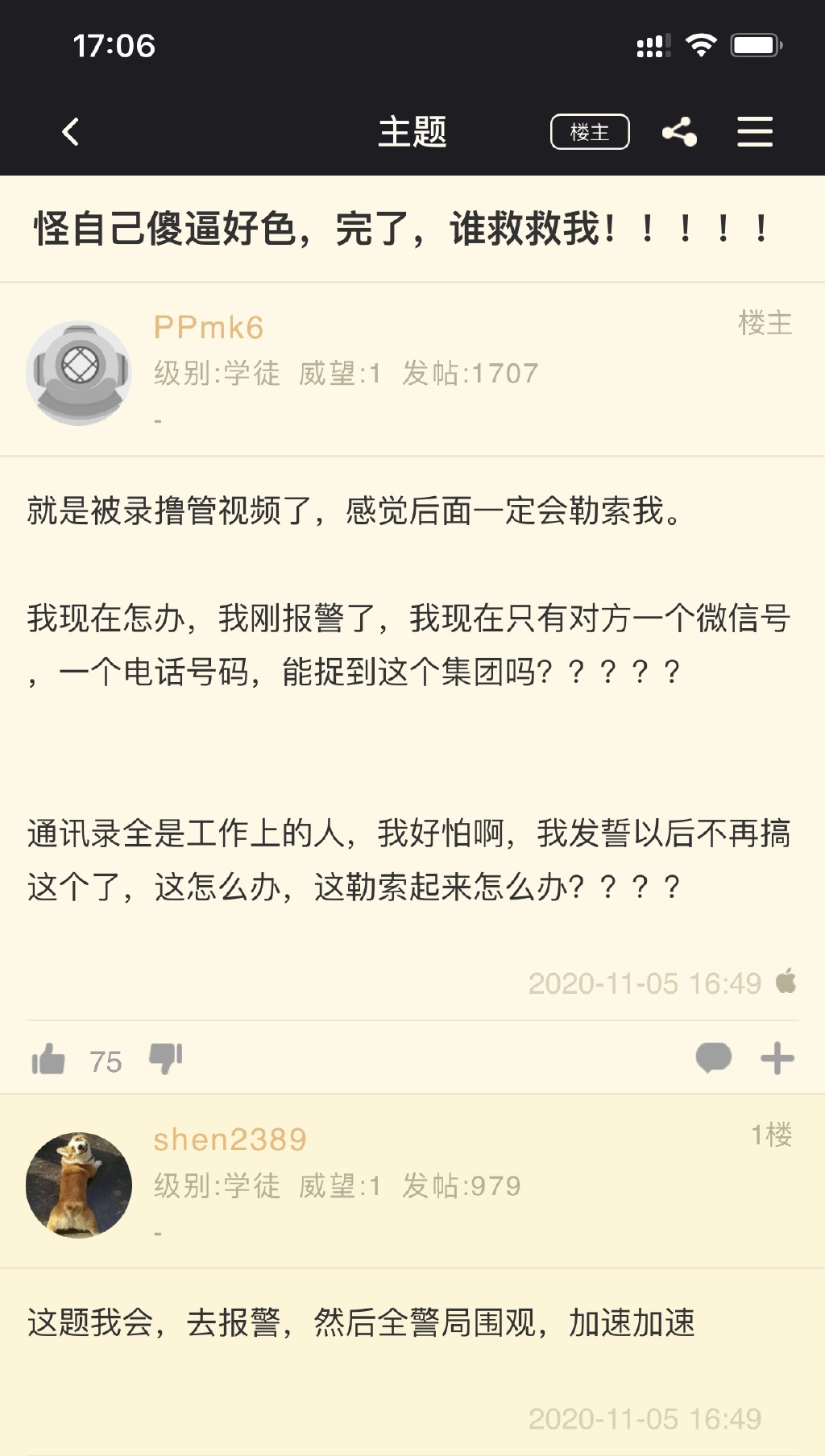Reply to the main post via comment bubble
The image size is (825, 1456).
tap(713, 1058)
